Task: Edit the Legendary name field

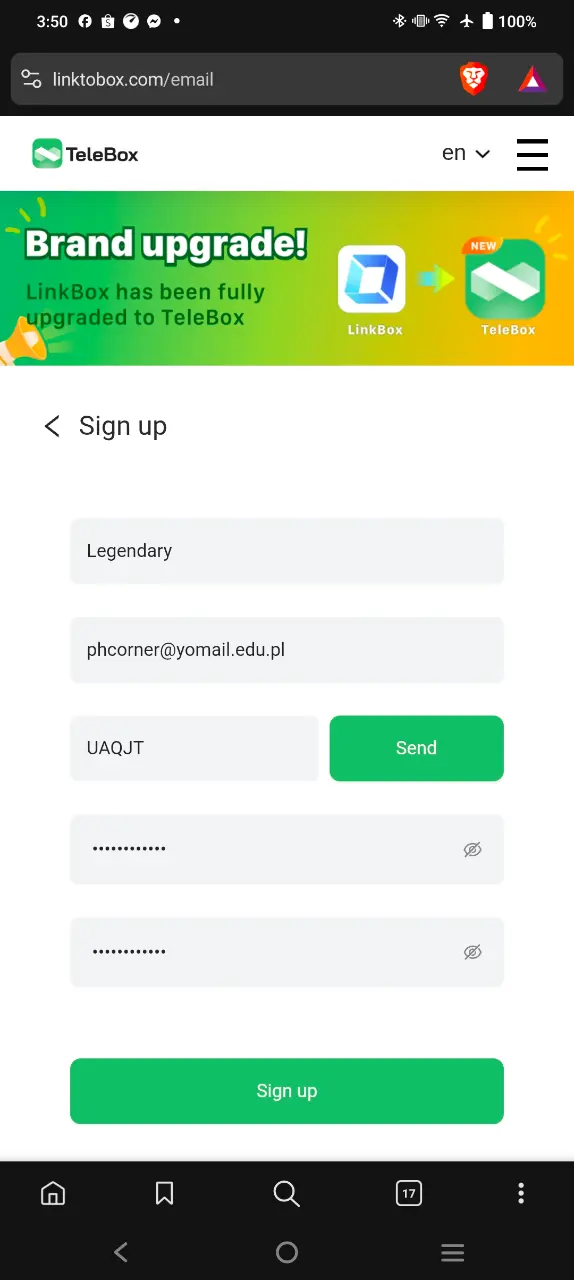Action: 287,551
